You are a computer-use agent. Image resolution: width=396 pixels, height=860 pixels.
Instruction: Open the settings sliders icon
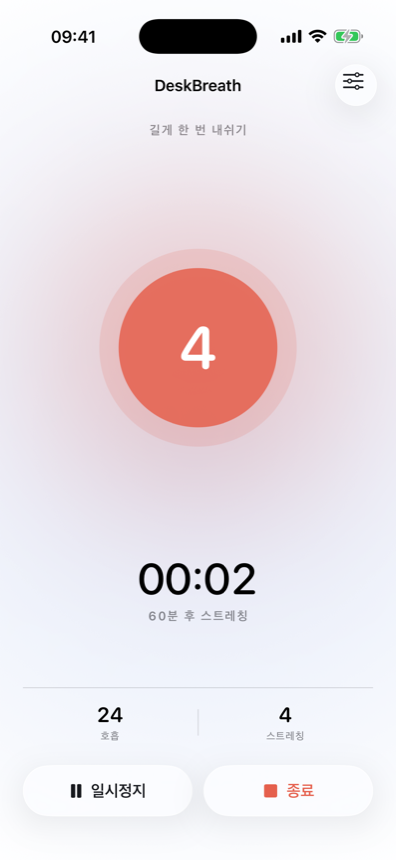(x=355, y=85)
